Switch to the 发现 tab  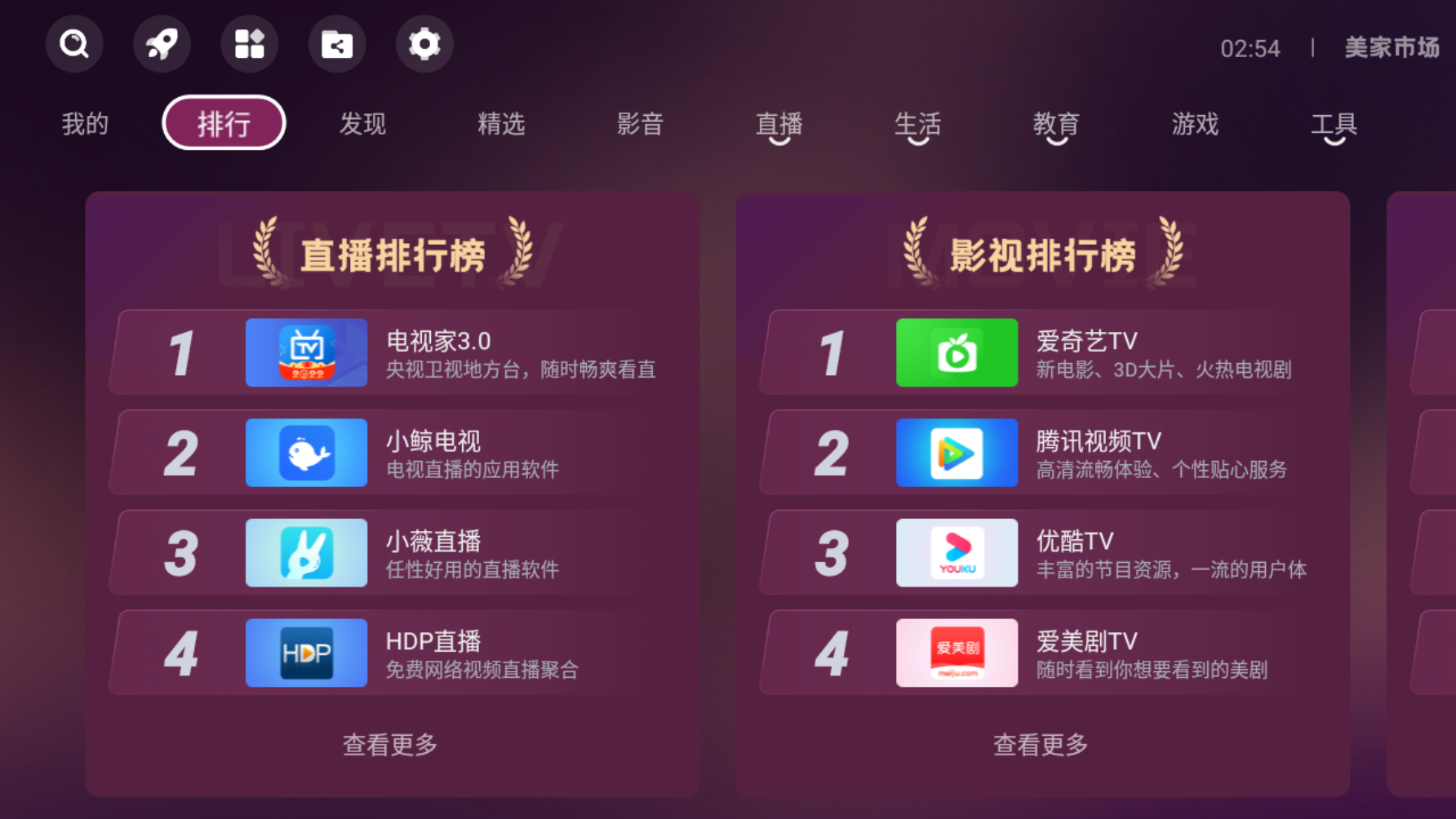362,124
